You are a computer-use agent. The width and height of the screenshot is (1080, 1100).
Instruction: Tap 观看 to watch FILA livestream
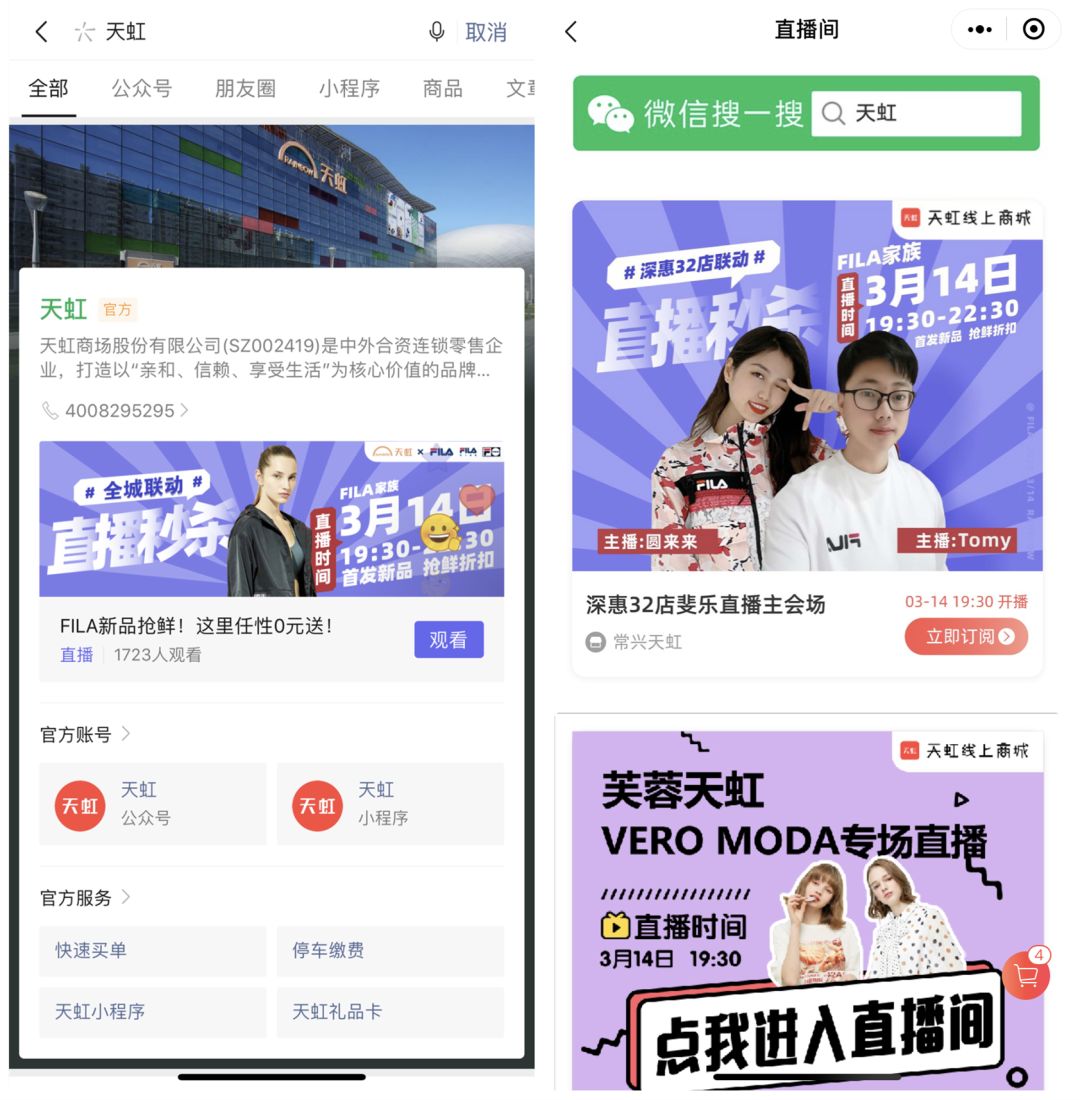click(x=448, y=640)
